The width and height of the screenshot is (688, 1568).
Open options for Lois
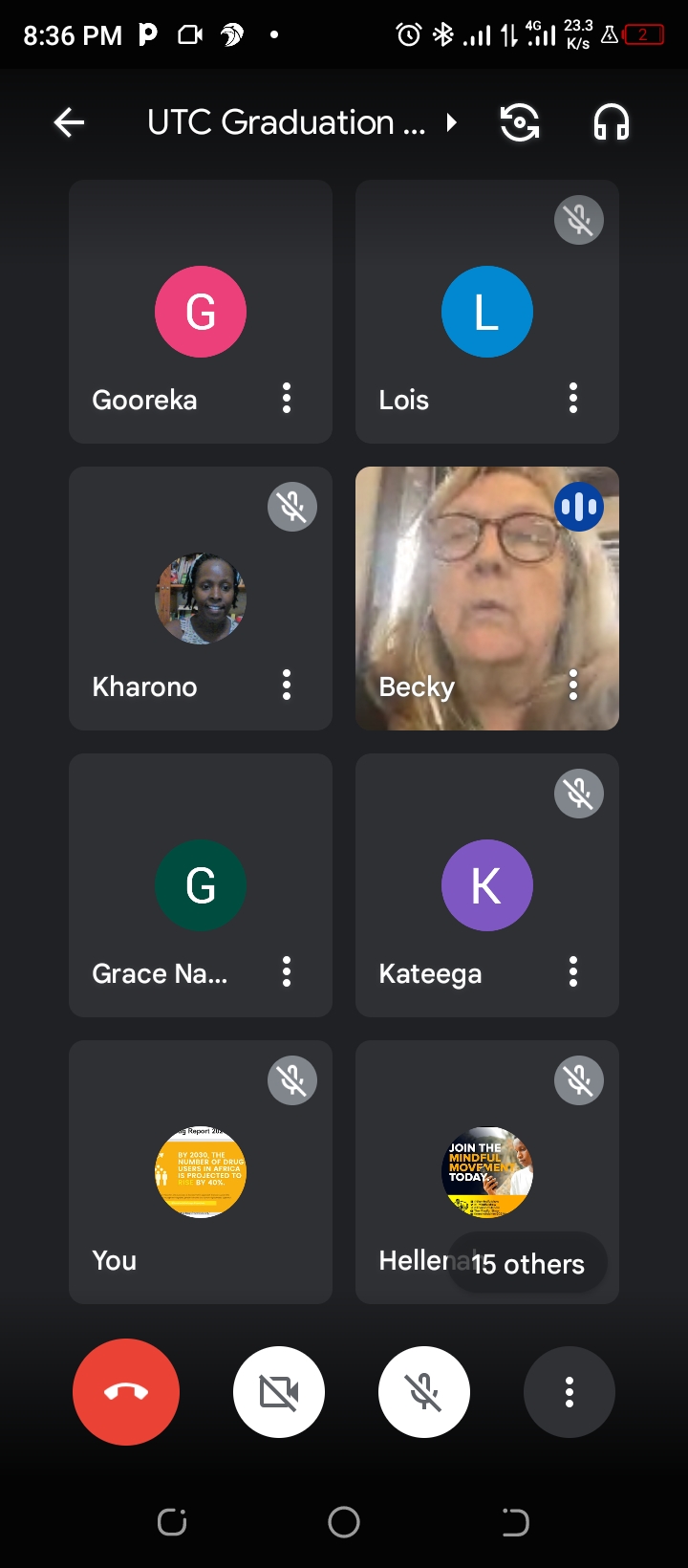(x=573, y=398)
